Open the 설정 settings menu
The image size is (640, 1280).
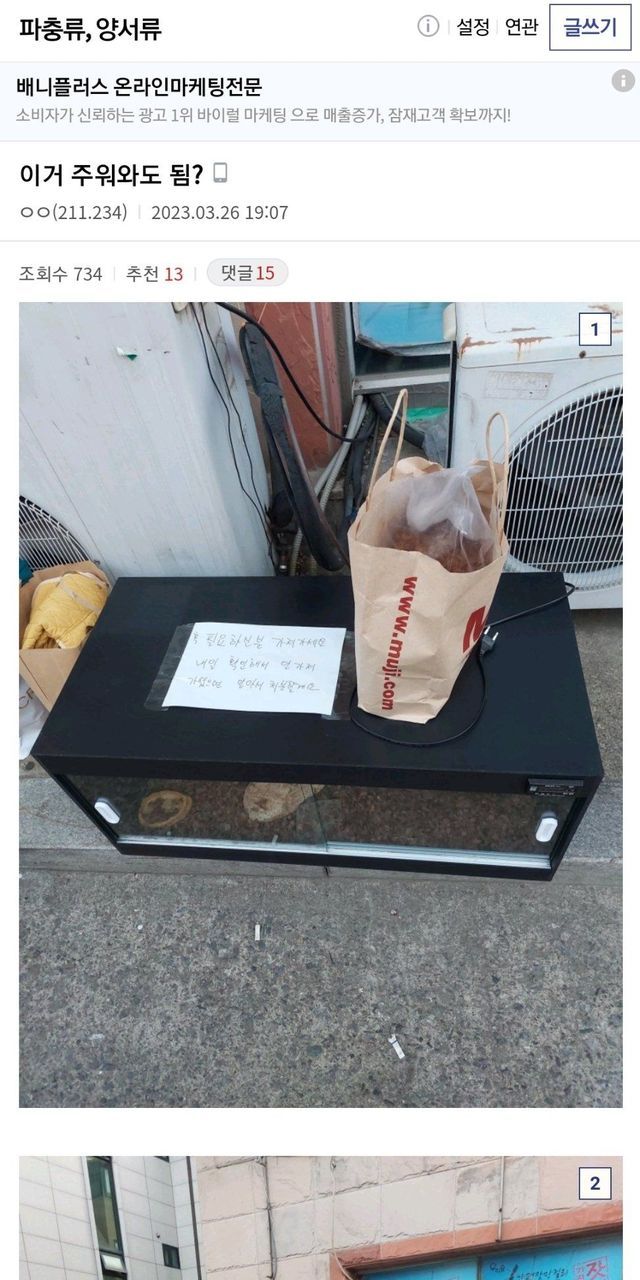tap(473, 28)
